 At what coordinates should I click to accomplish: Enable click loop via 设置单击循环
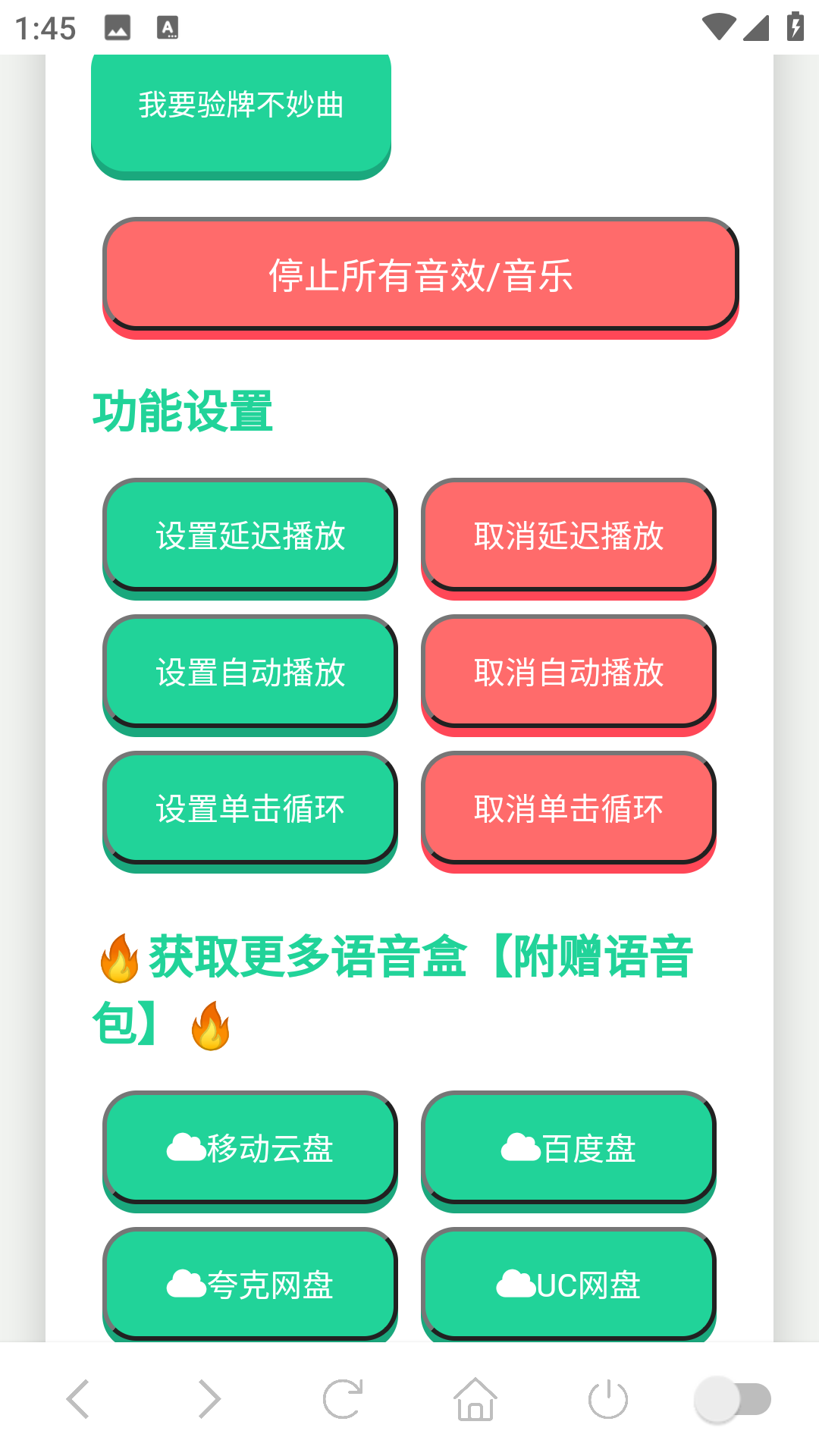click(x=251, y=807)
